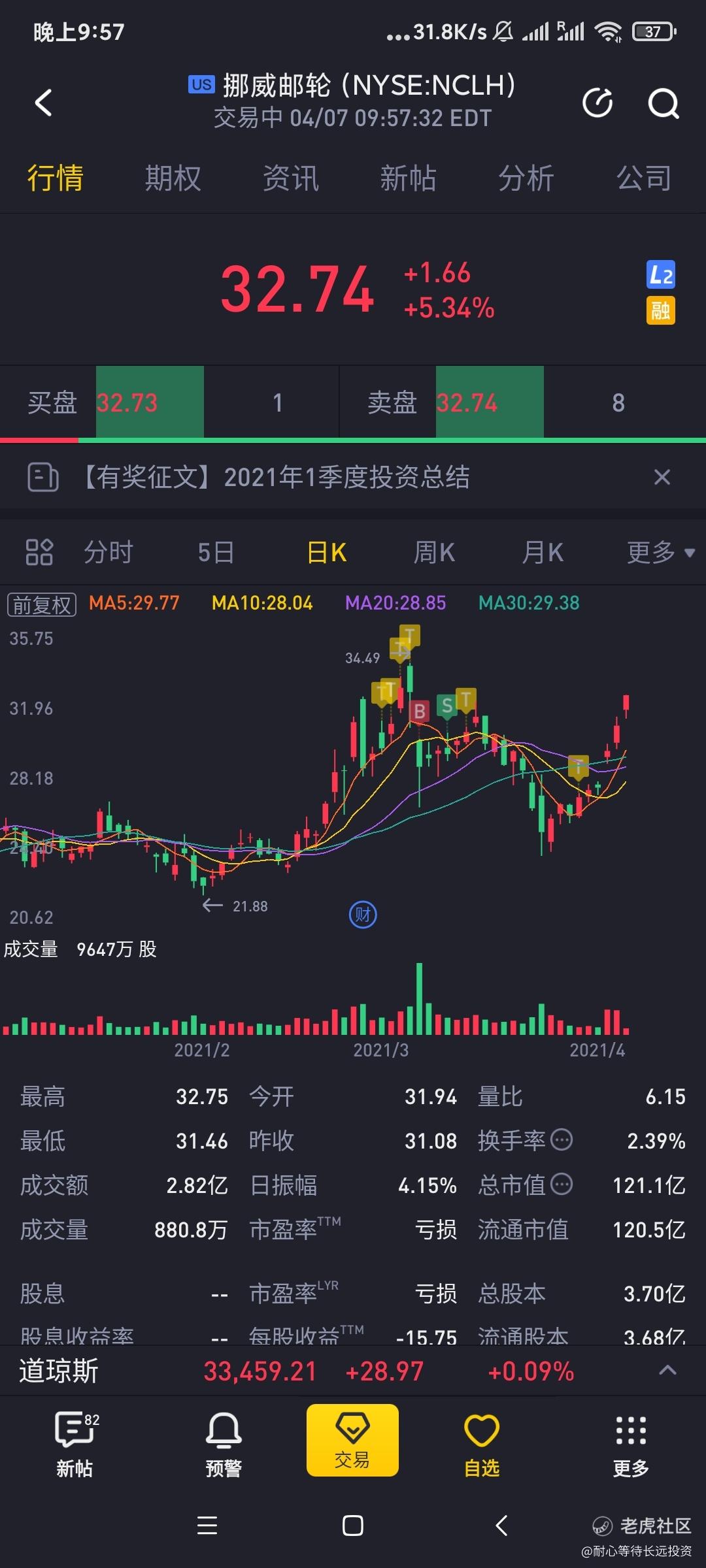This screenshot has height=1568, width=706.
Task: Change the 前复权 adjustment setting
Action: point(42,604)
